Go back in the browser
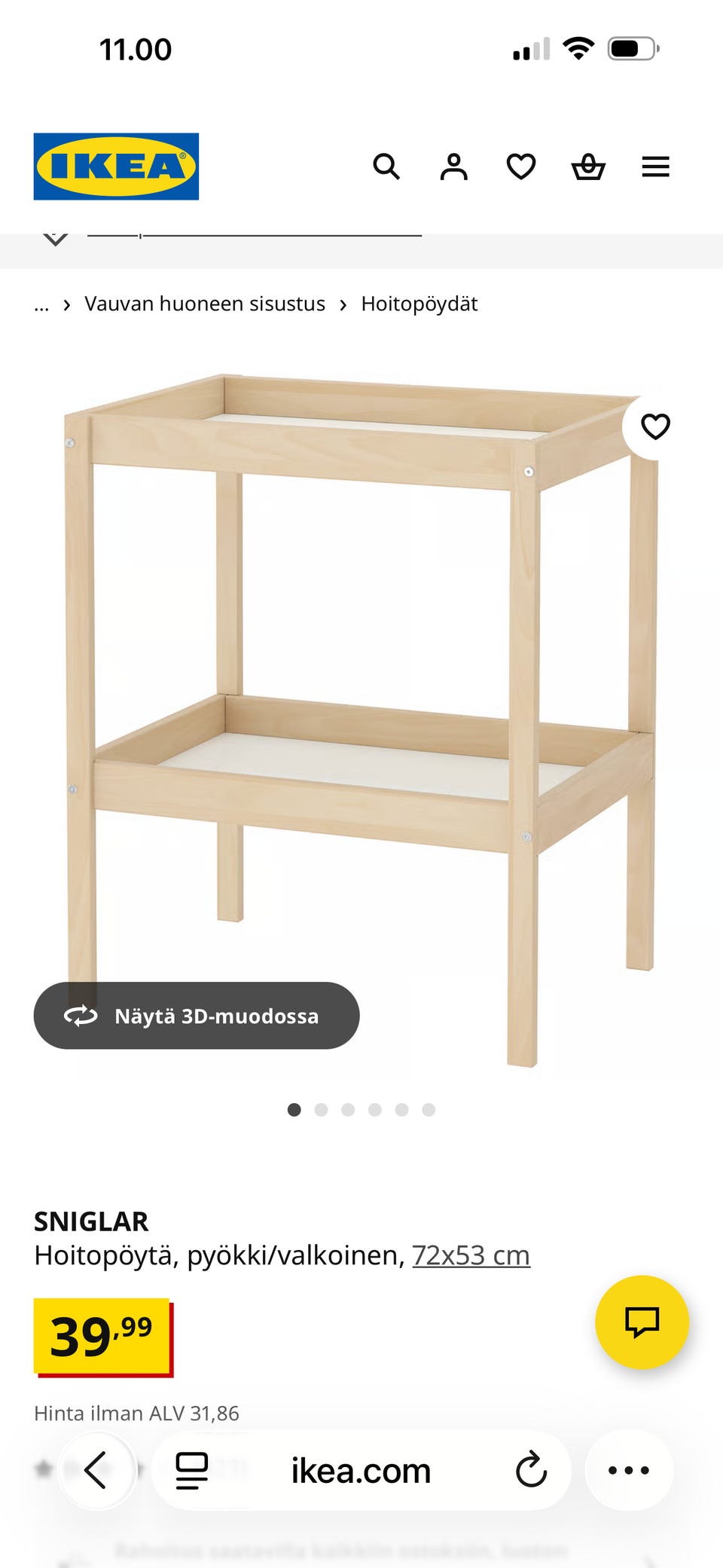The width and height of the screenshot is (723, 1568). point(96,1470)
